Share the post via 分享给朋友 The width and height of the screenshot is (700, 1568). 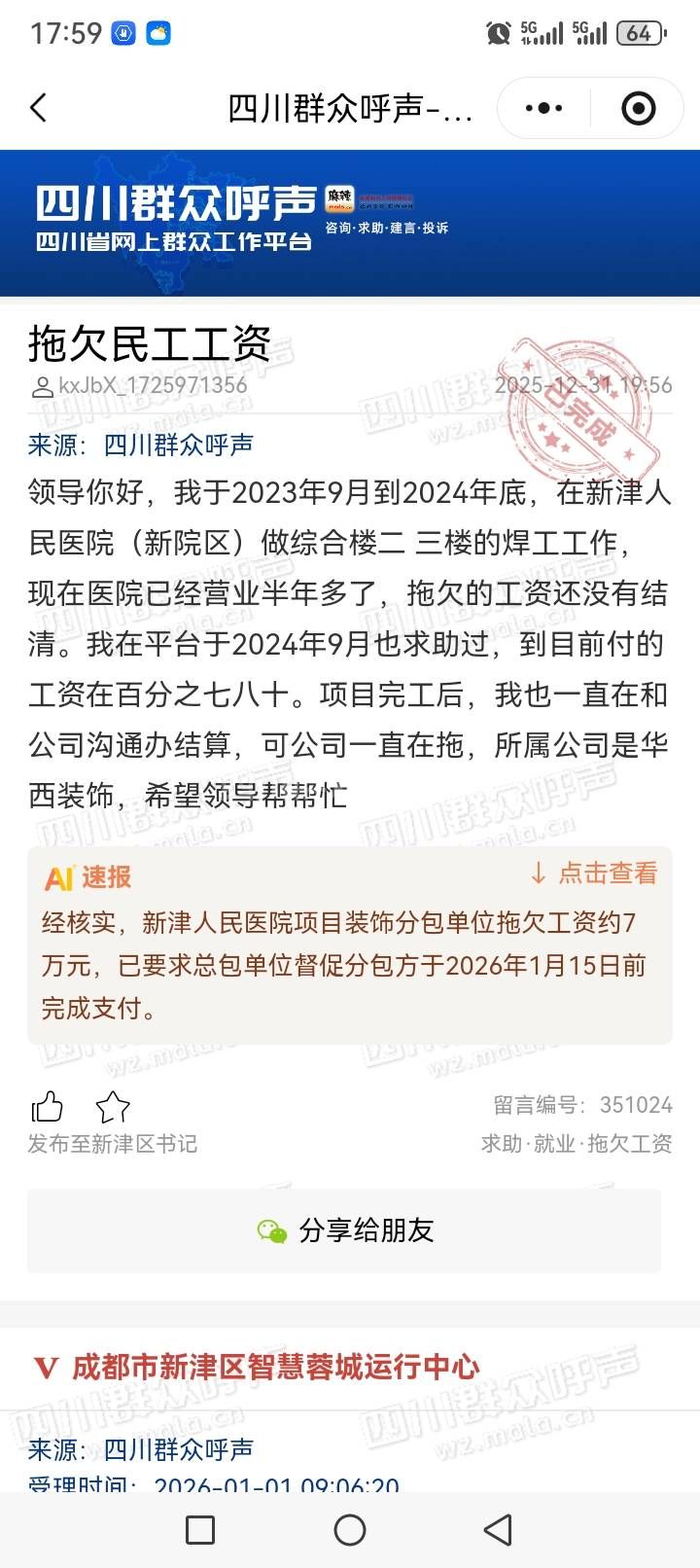coord(344,1230)
